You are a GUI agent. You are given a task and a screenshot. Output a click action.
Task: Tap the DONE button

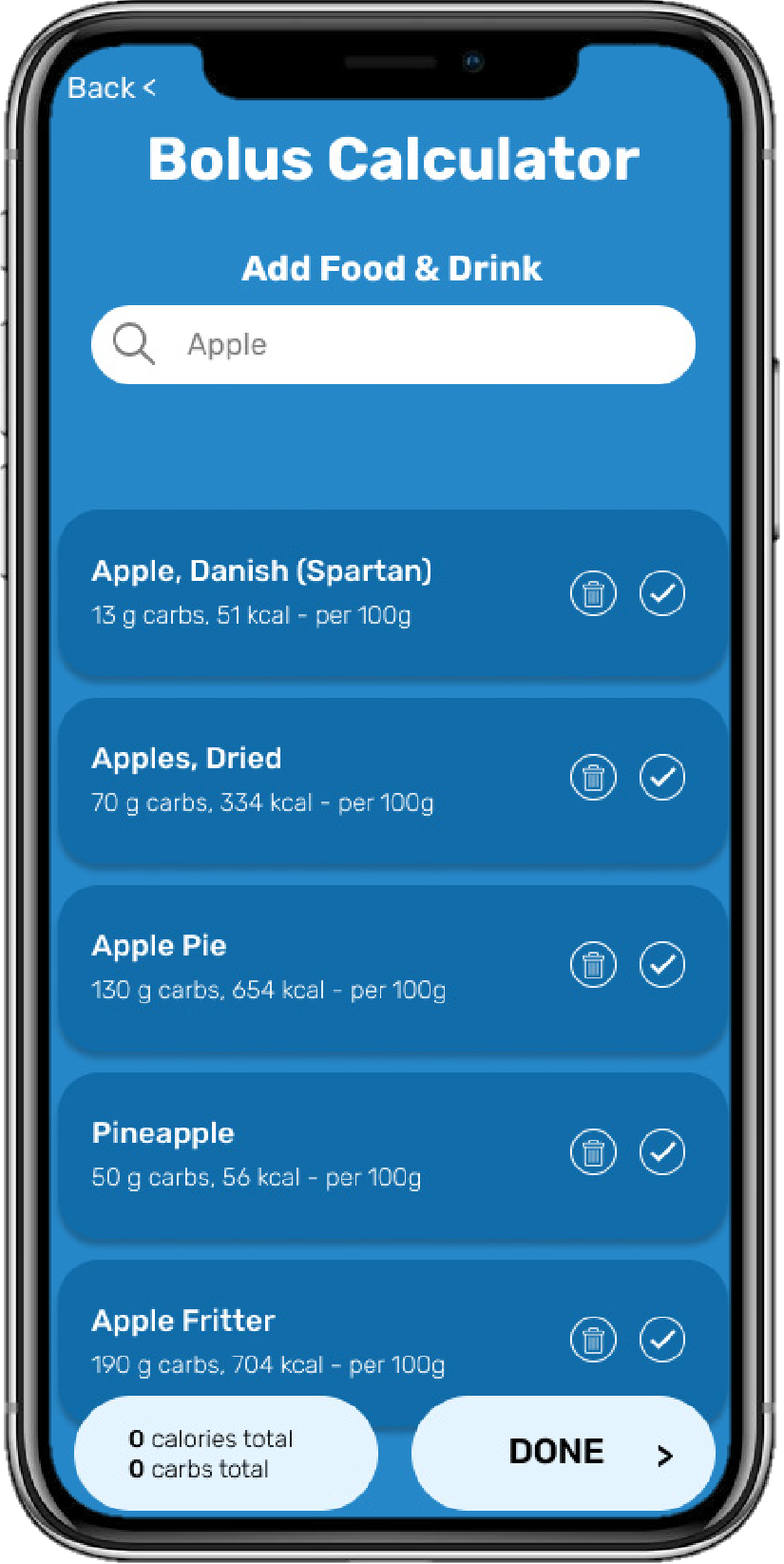tap(564, 1453)
